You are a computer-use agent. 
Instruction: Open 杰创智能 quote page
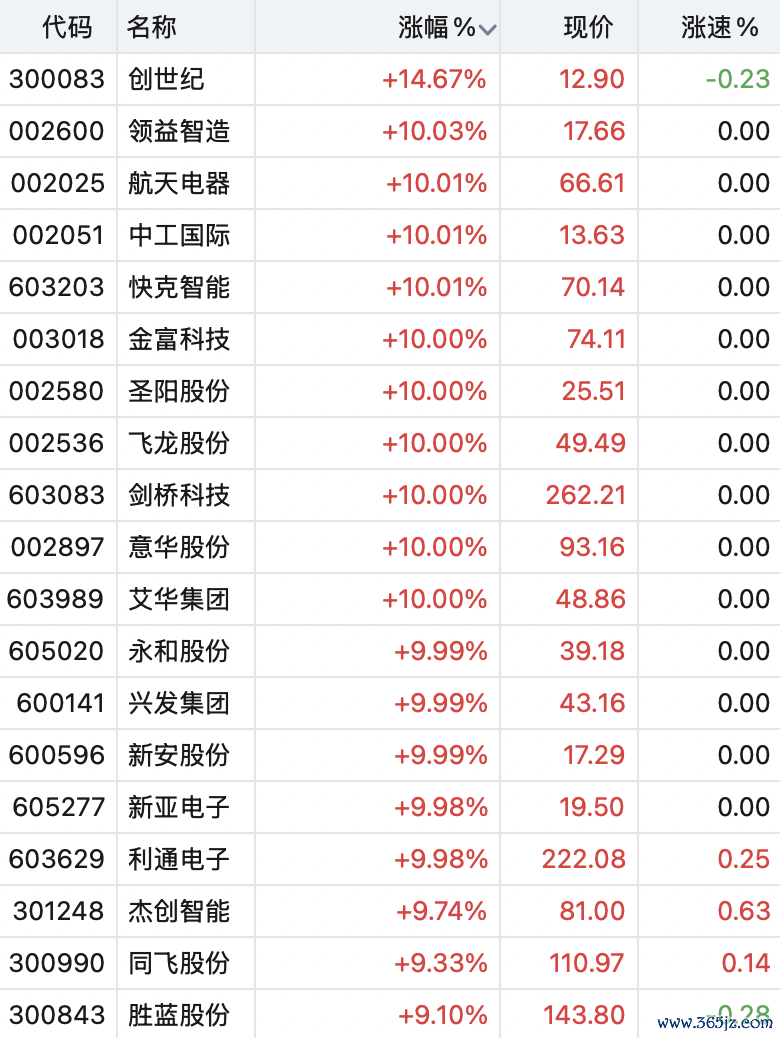[390, 911]
